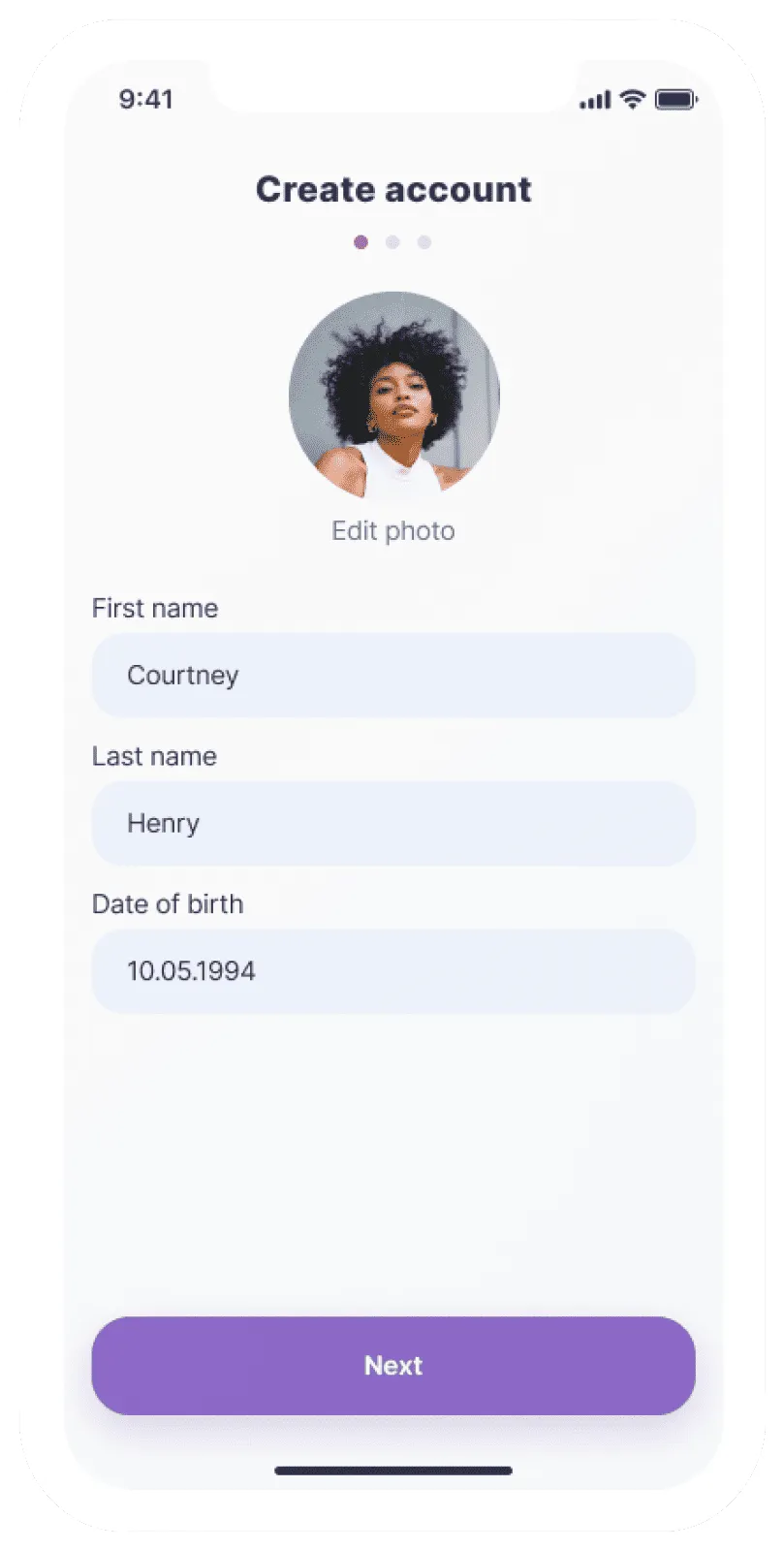This screenshot has height=1550, width=784.
Task: Select the First name input field
Action: [x=392, y=676]
